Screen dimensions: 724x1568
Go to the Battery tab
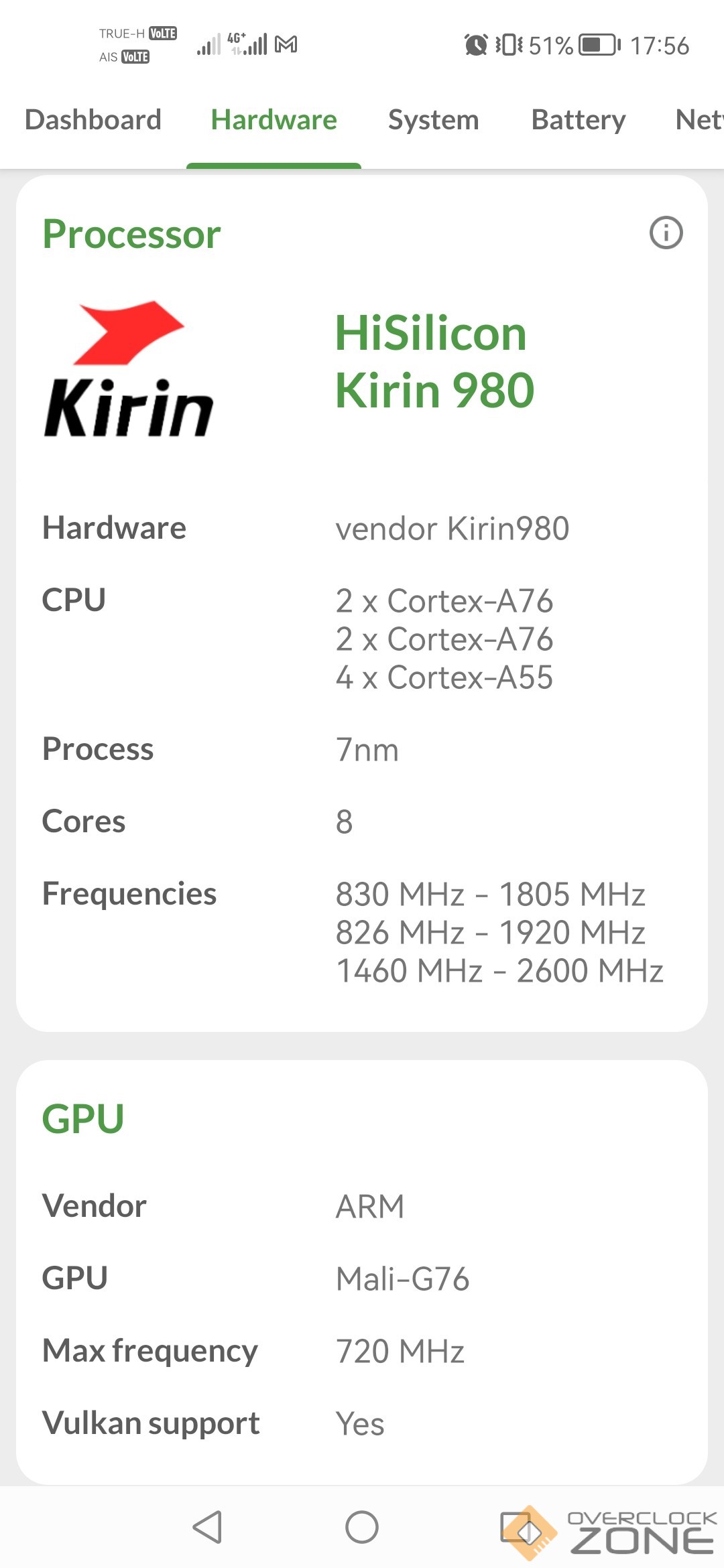tap(578, 120)
